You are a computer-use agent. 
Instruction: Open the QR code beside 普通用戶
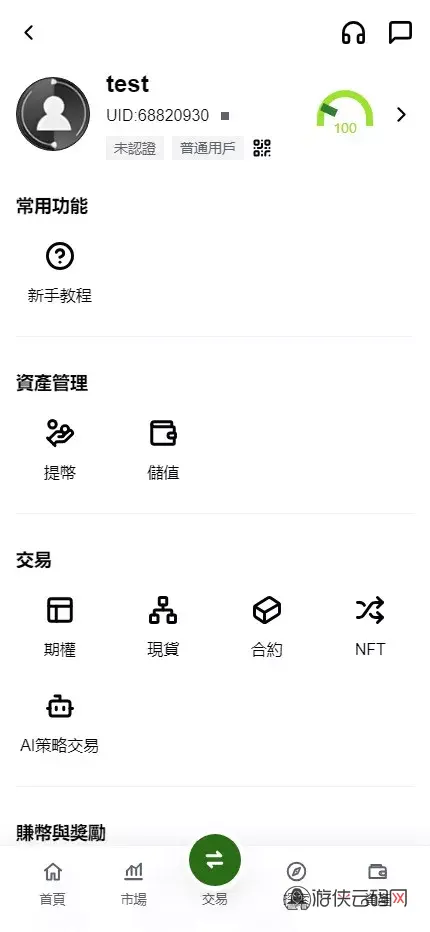tap(262, 148)
